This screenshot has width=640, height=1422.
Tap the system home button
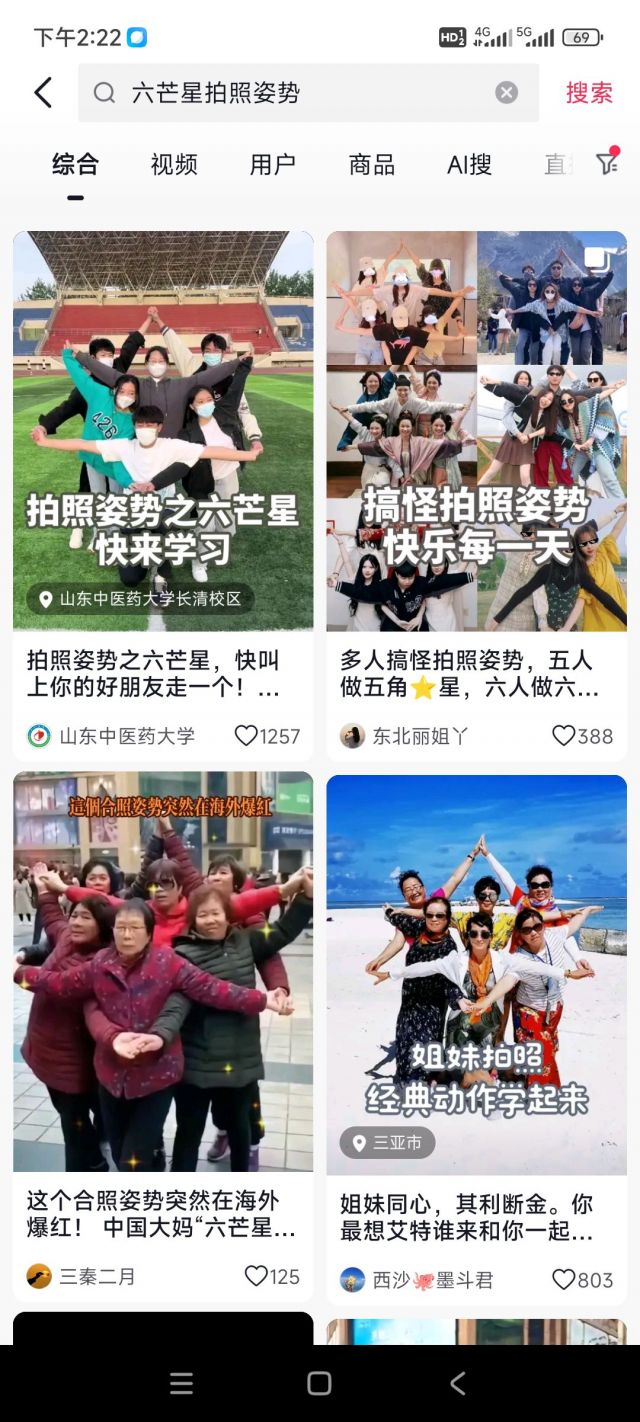(x=319, y=1383)
